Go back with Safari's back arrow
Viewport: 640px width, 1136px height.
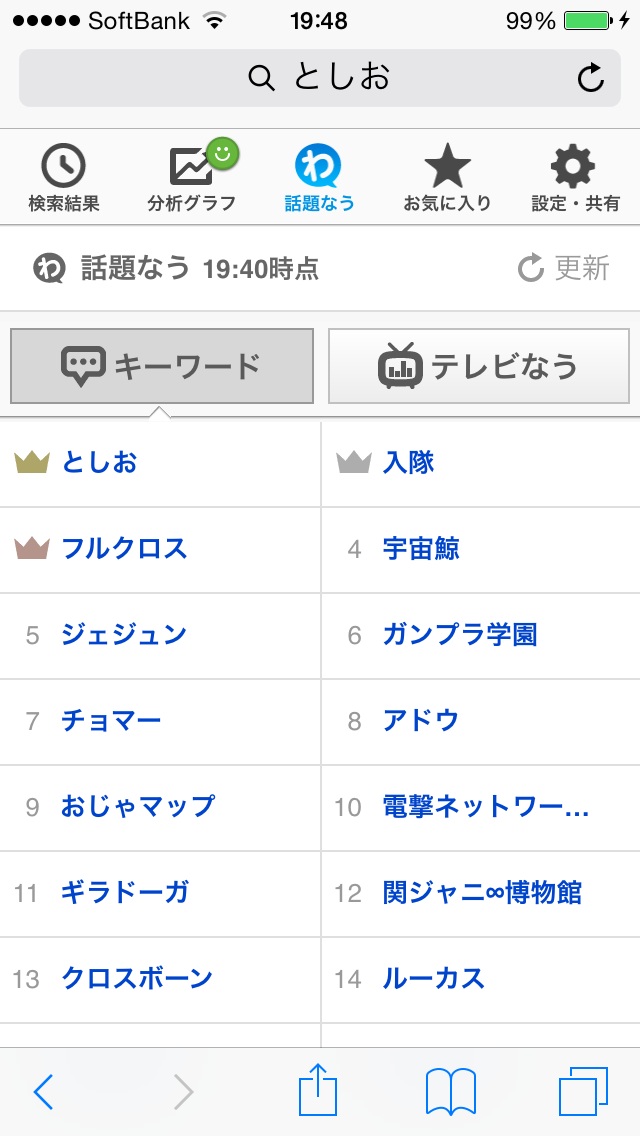[43, 1092]
